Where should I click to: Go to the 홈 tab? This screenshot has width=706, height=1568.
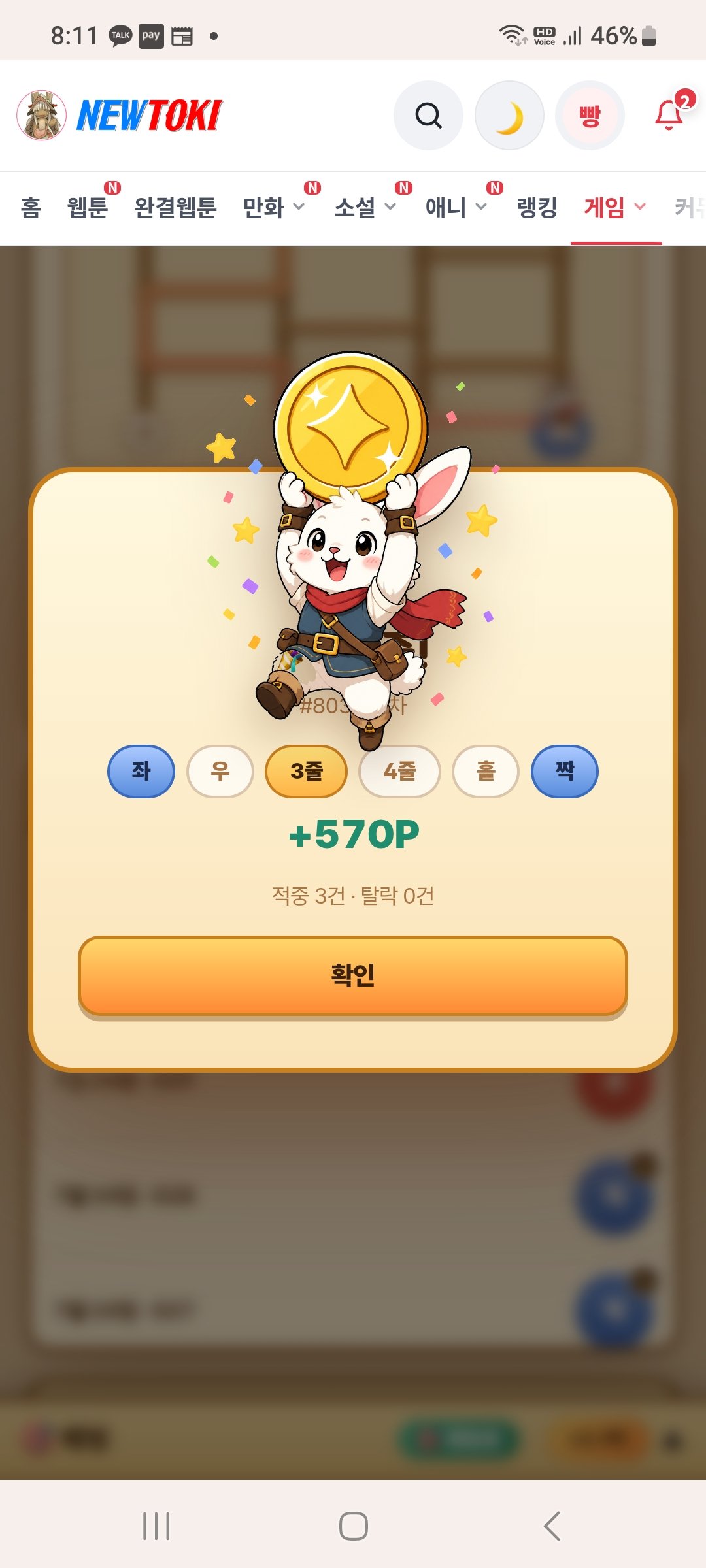(31, 208)
